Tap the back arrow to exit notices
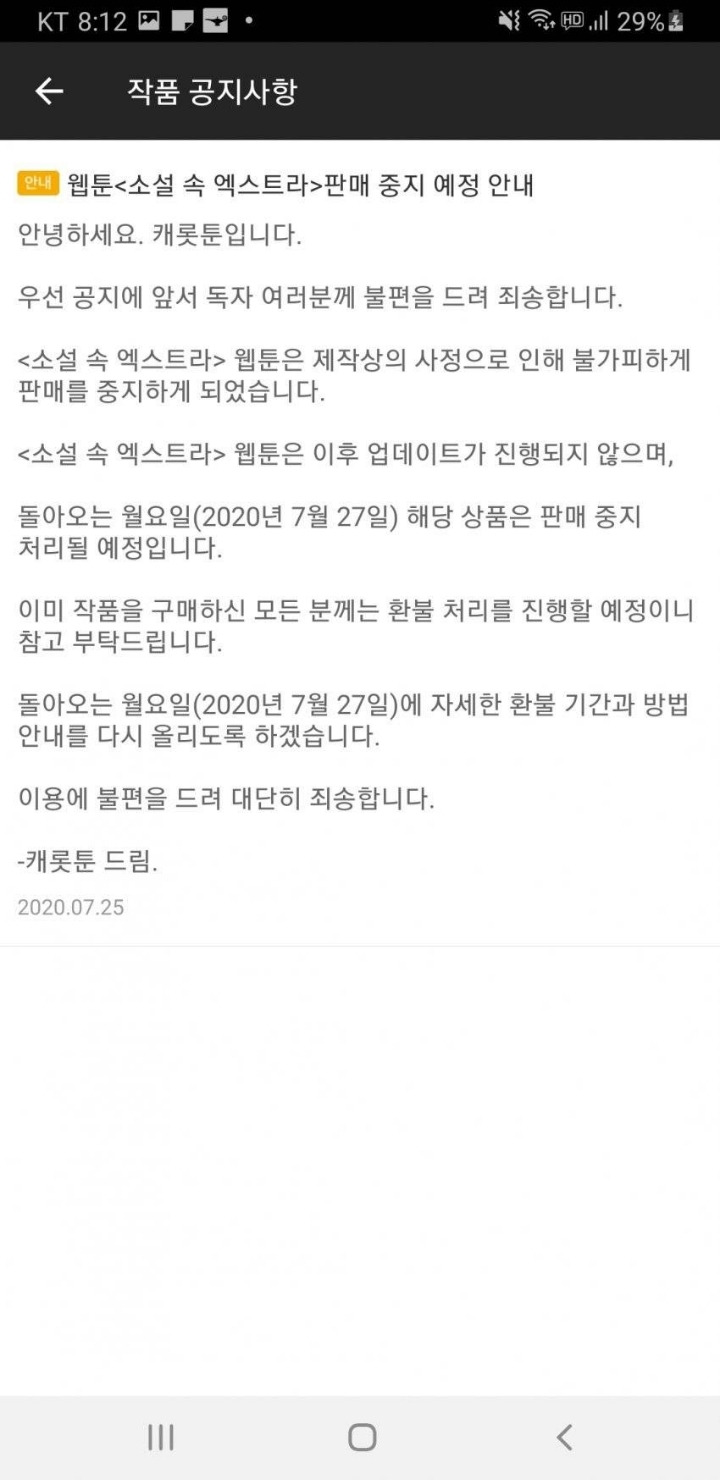Image resolution: width=720 pixels, height=1480 pixels. (48, 91)
